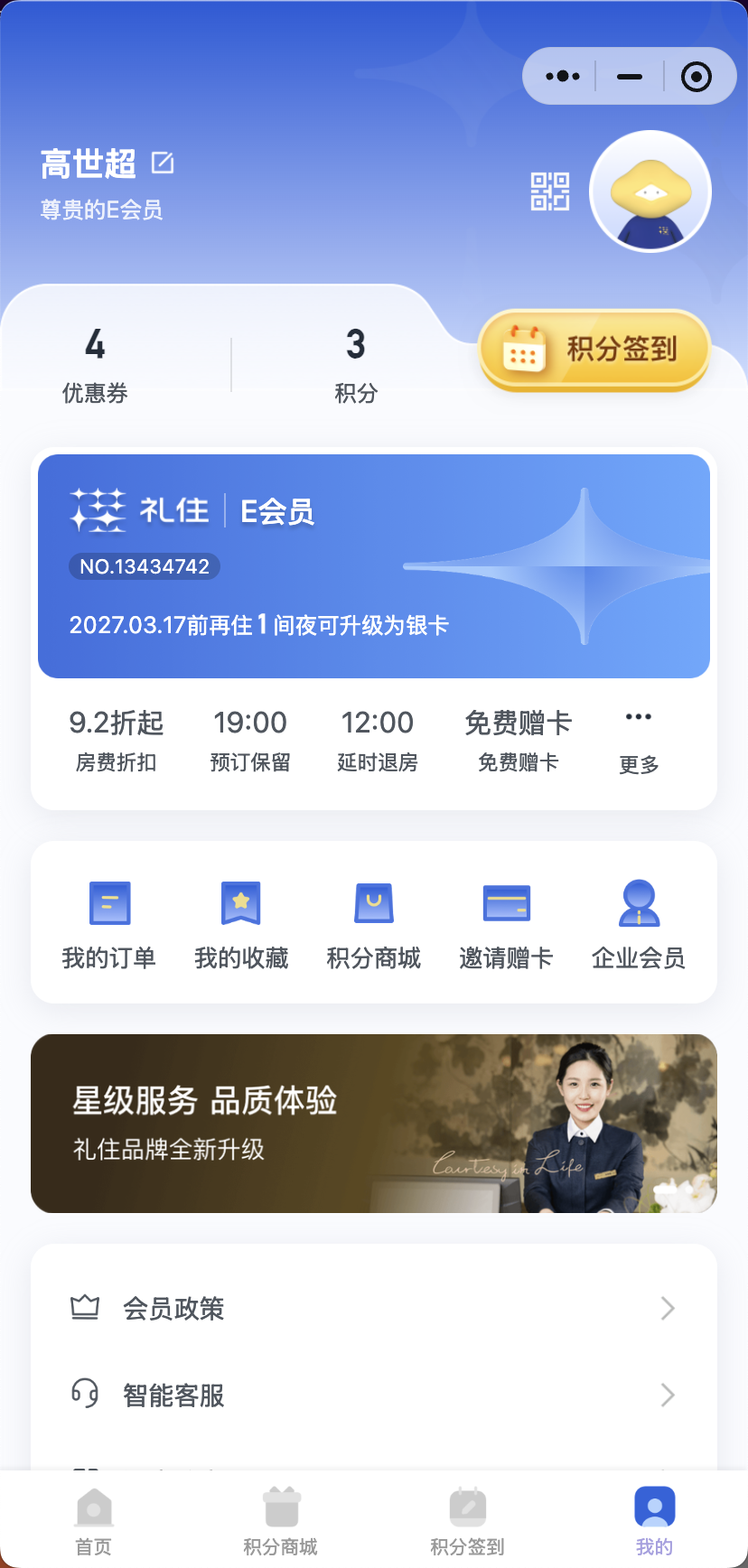Open the member QR code
The width and height of the screenshot is (748, 1568).
(x=549, y=191)
